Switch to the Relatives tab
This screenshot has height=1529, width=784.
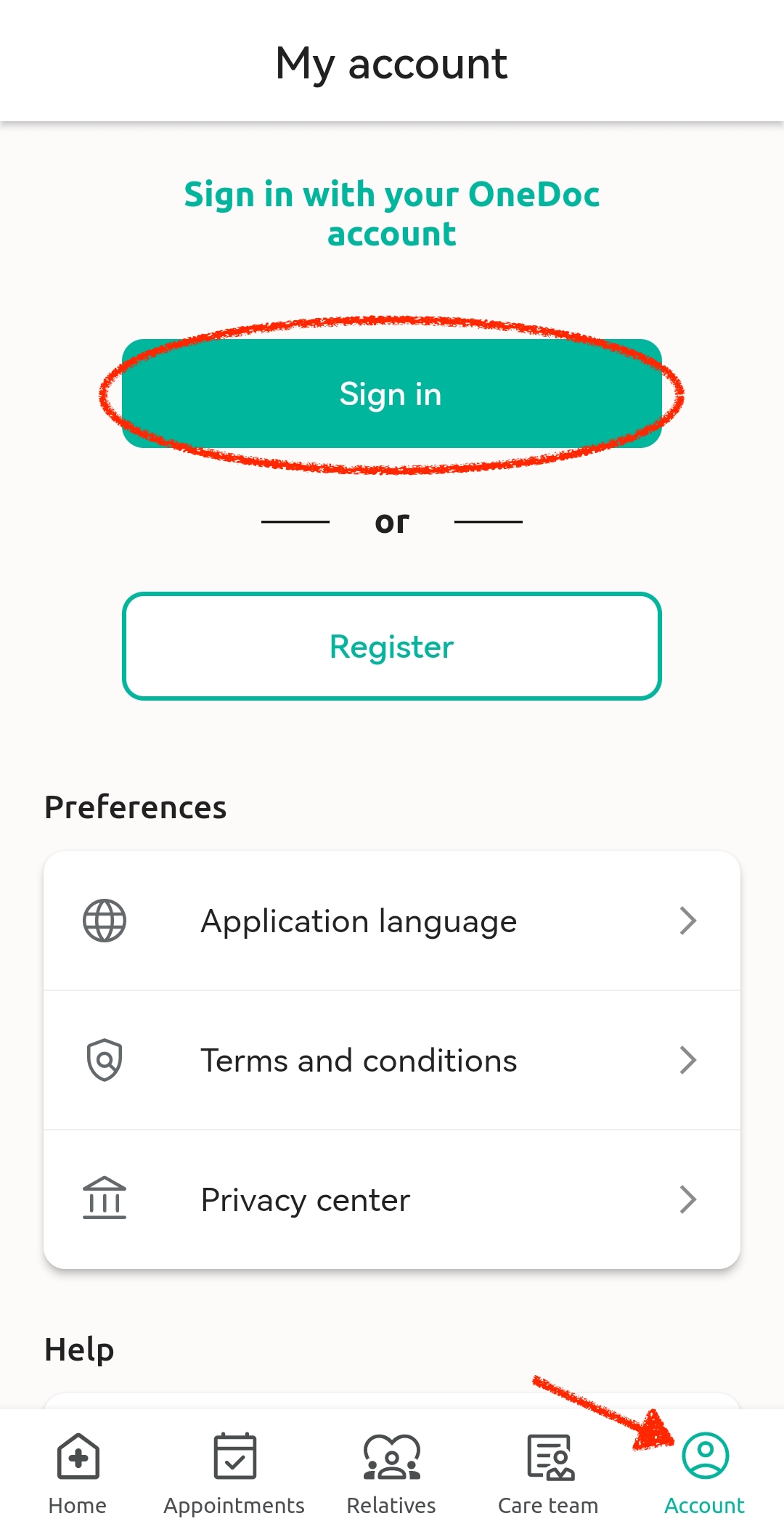[391, 1474]
